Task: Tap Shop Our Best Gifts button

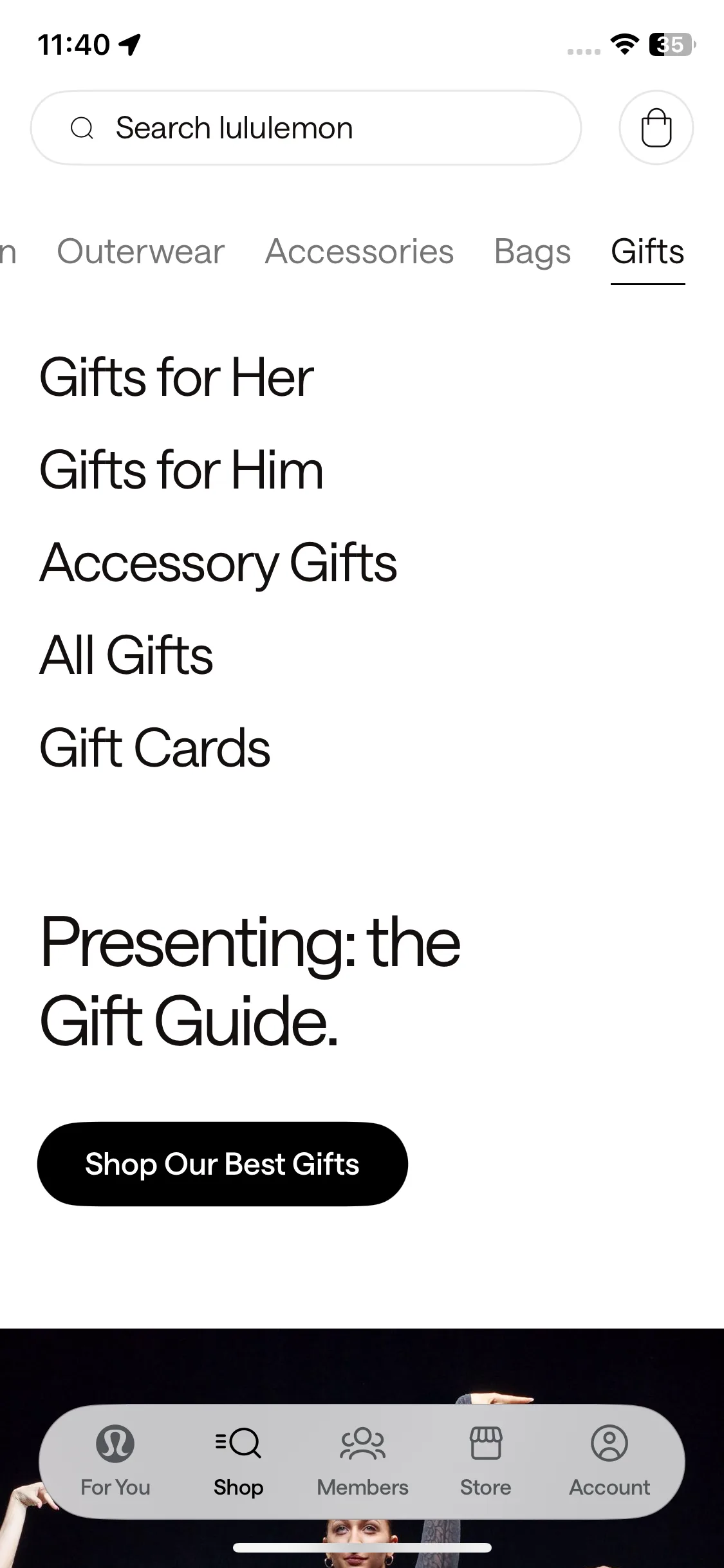Action: point(223,1164)
